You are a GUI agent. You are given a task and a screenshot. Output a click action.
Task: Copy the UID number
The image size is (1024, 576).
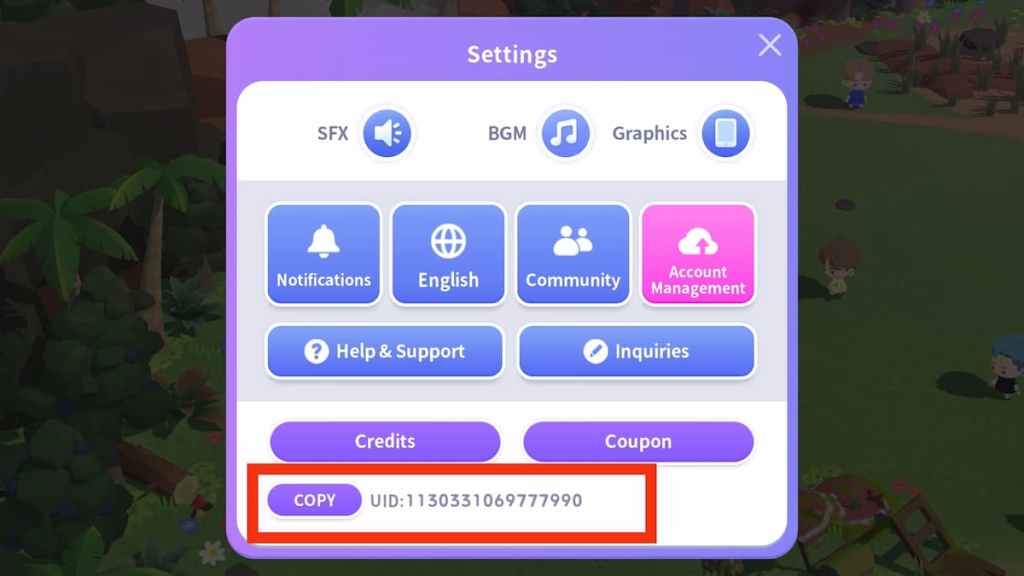click(314, 500)
